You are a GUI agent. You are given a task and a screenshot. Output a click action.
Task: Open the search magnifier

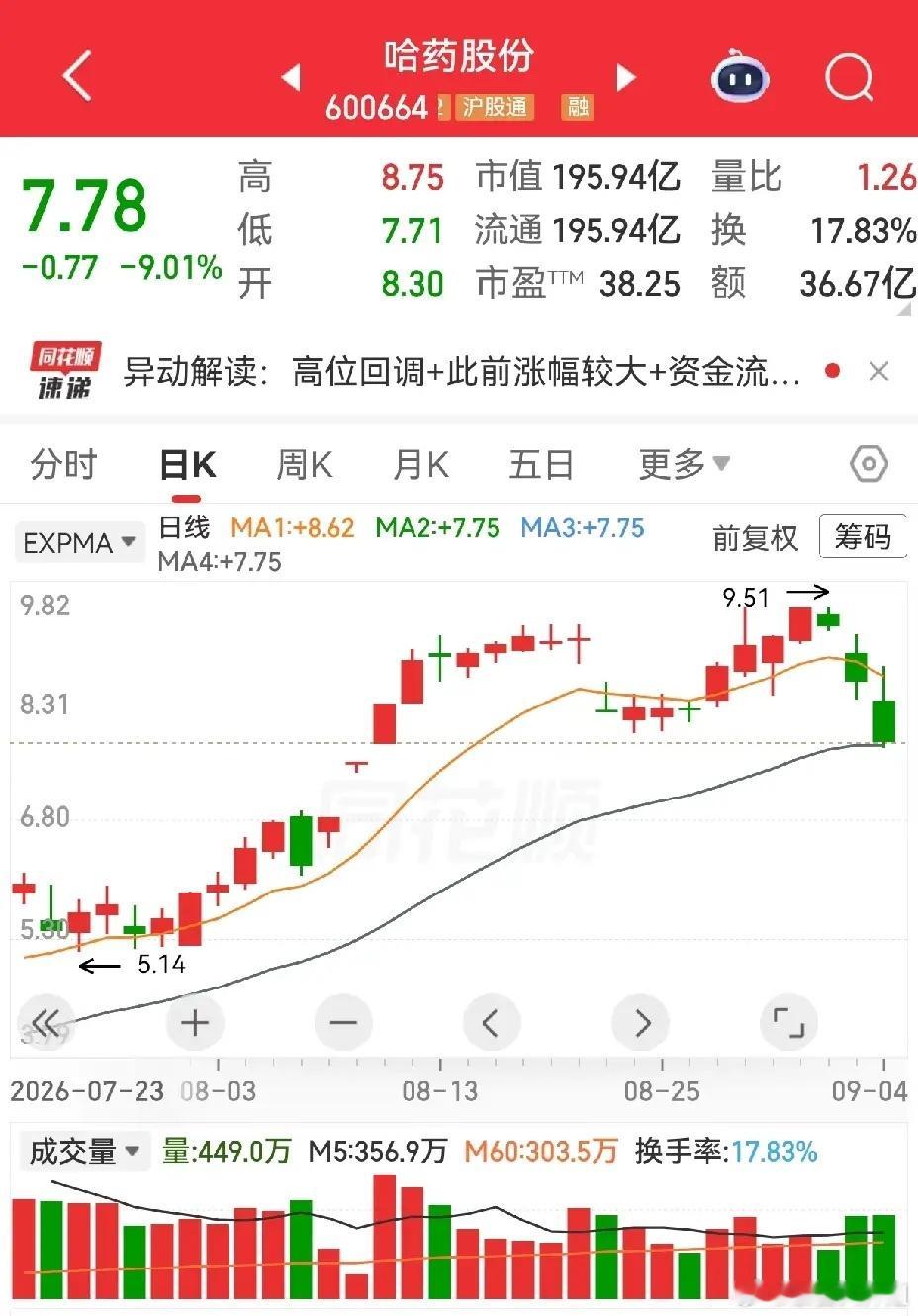point(850,76)
